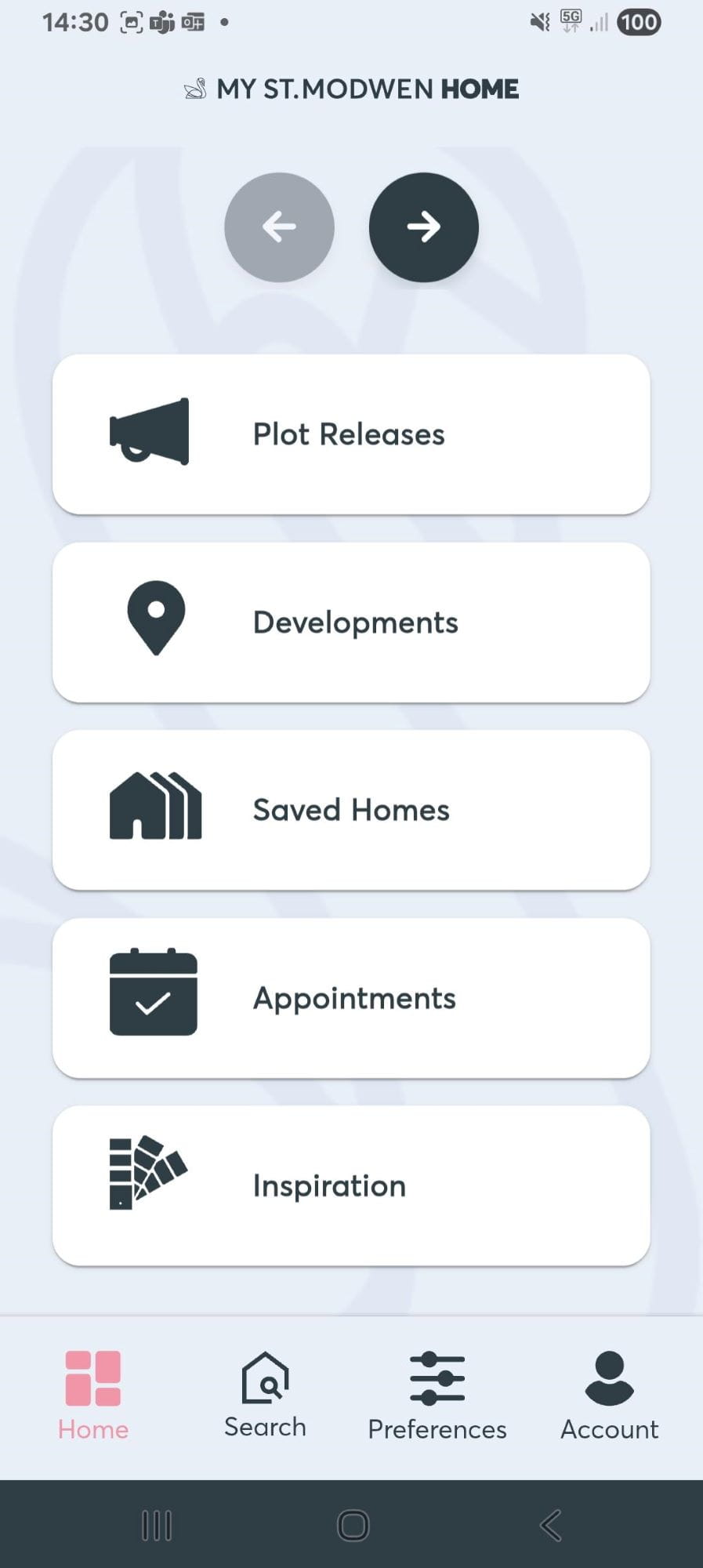
Task: Select the Home tab
Action: coord(93,1396)
